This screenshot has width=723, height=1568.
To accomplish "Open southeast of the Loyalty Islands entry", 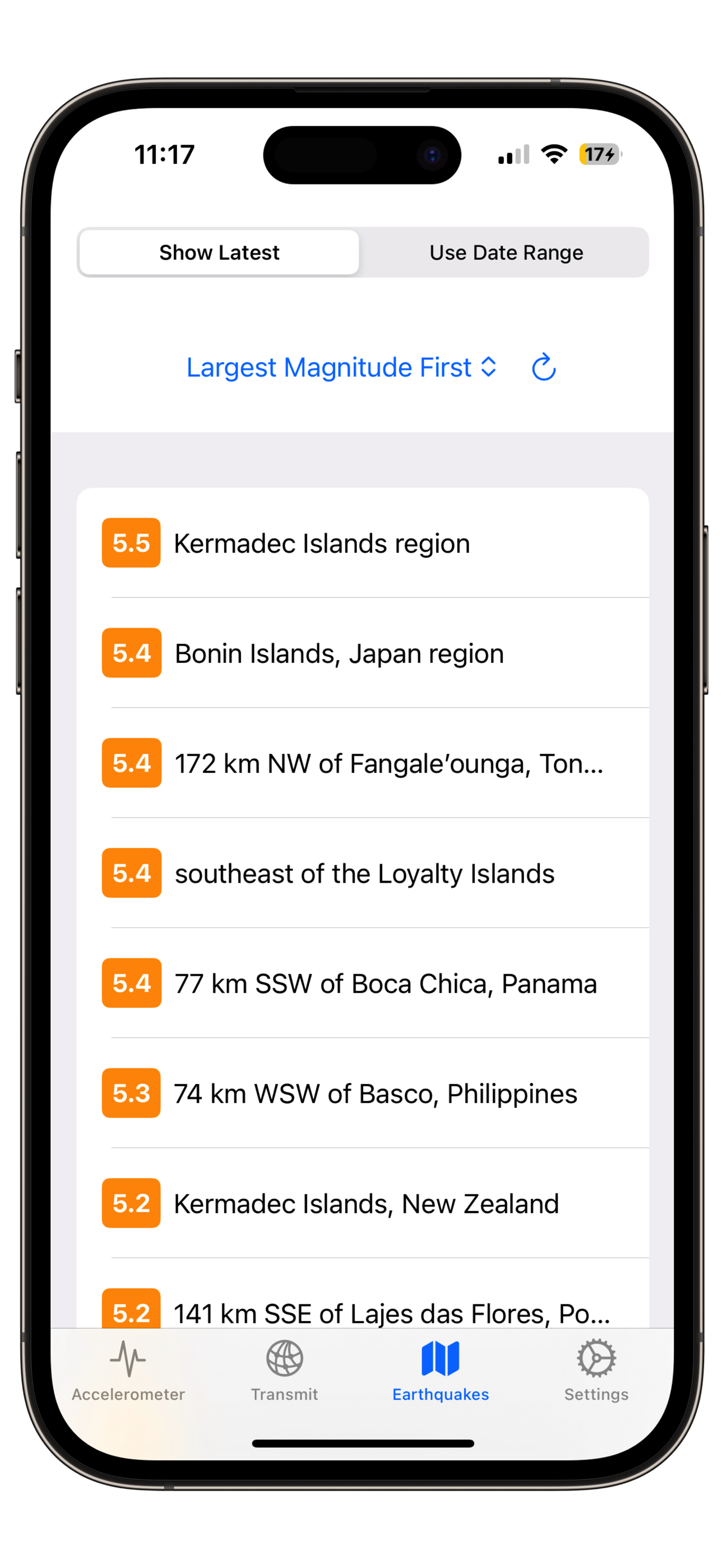I will point(362,874).
